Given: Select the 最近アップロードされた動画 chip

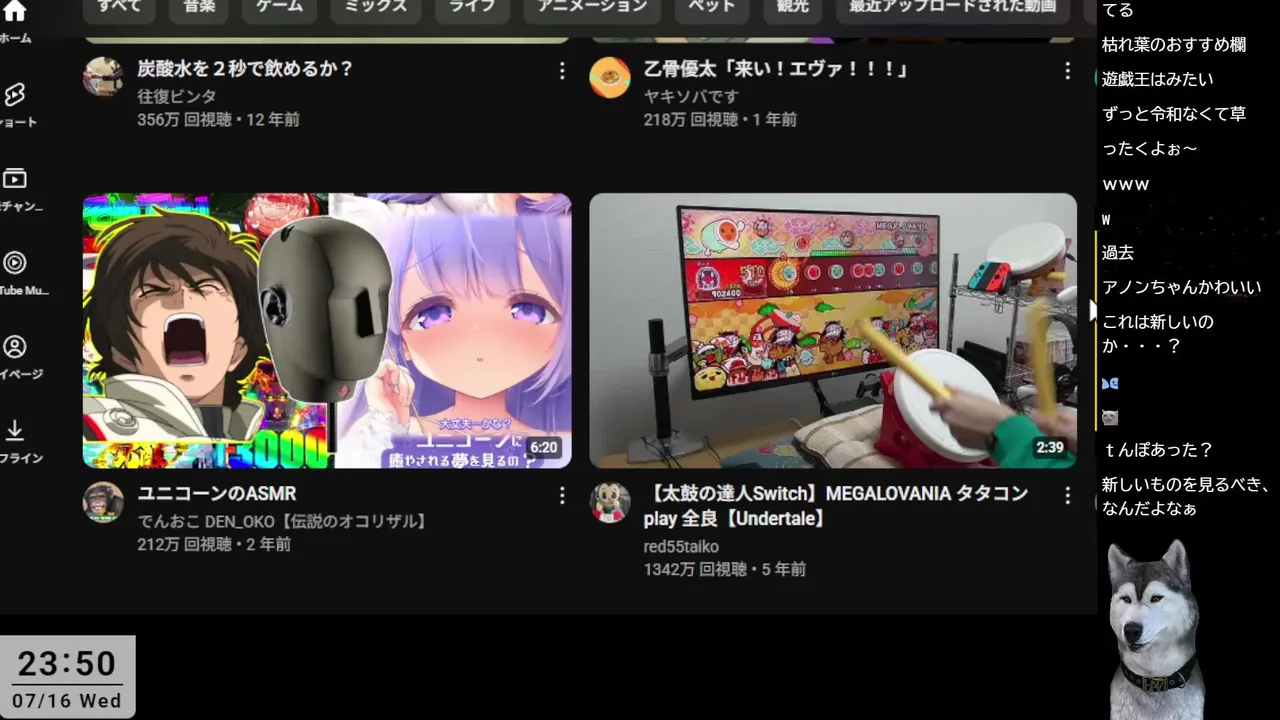Looking at the screenshot, I should click(952, 6).
